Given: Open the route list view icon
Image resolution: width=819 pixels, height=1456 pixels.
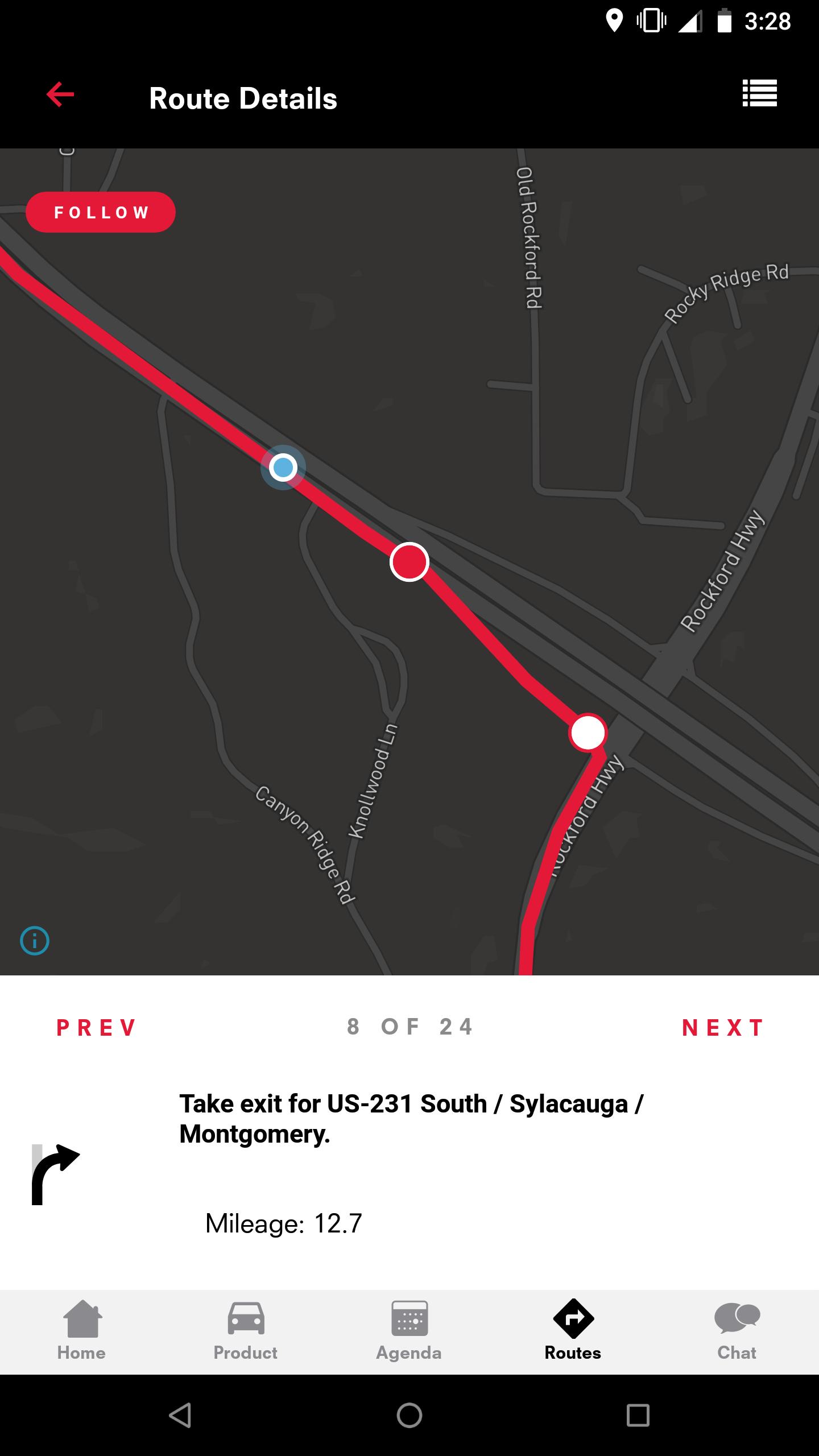Looking at the screenshot, I should pos(759,93).
